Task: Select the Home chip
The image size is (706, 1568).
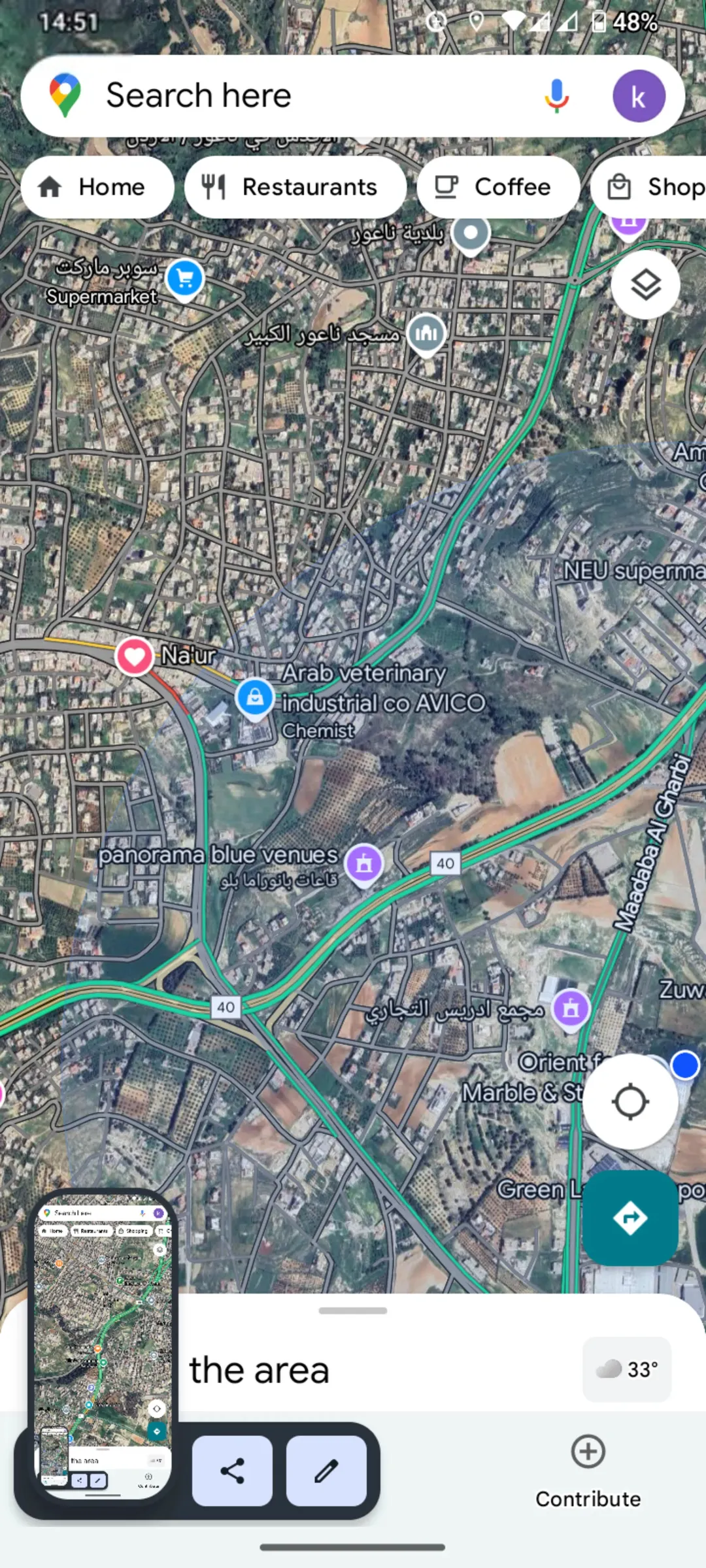Action: (97, 187)
